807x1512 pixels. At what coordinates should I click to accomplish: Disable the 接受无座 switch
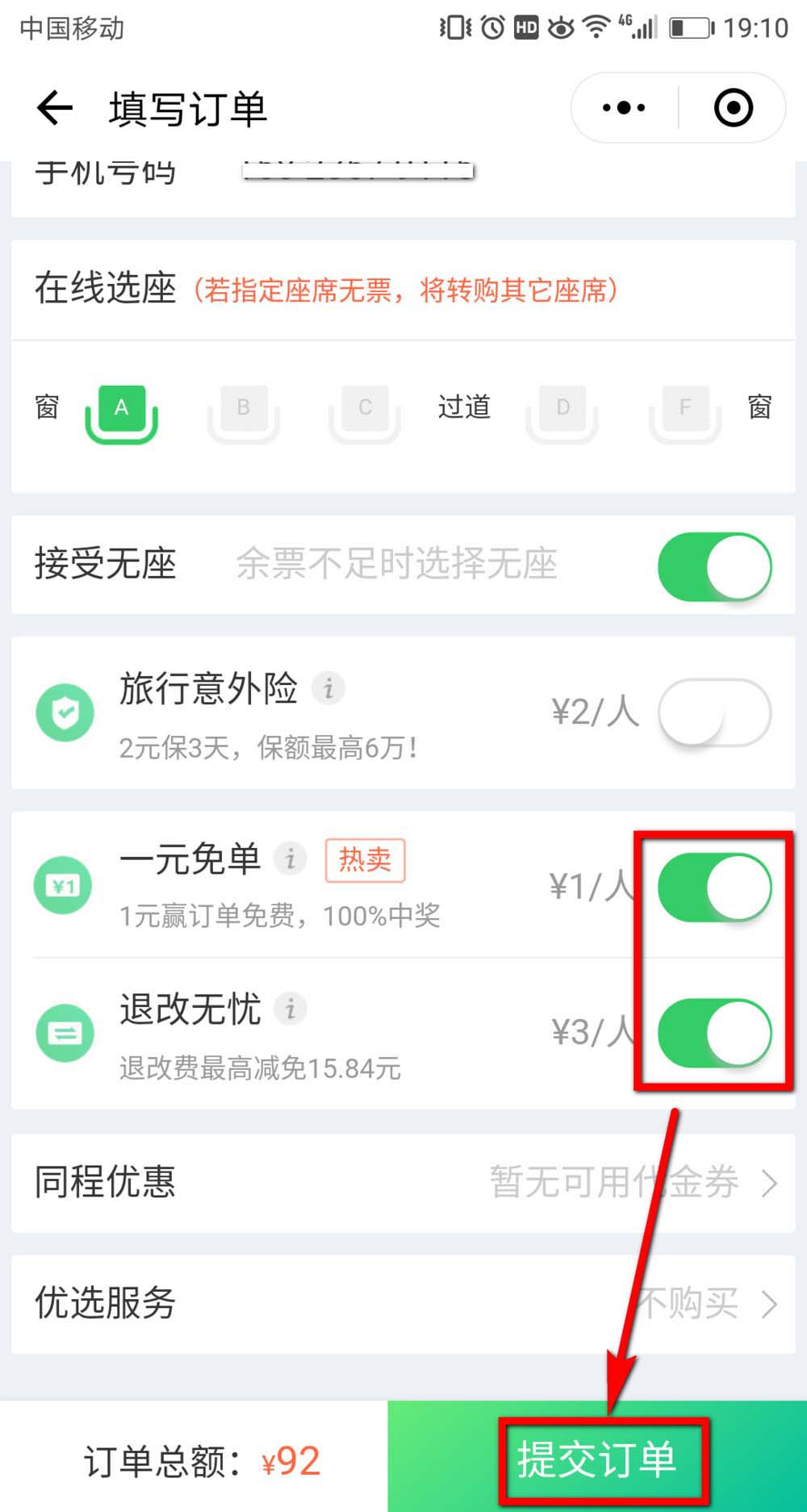coord(714,566)
